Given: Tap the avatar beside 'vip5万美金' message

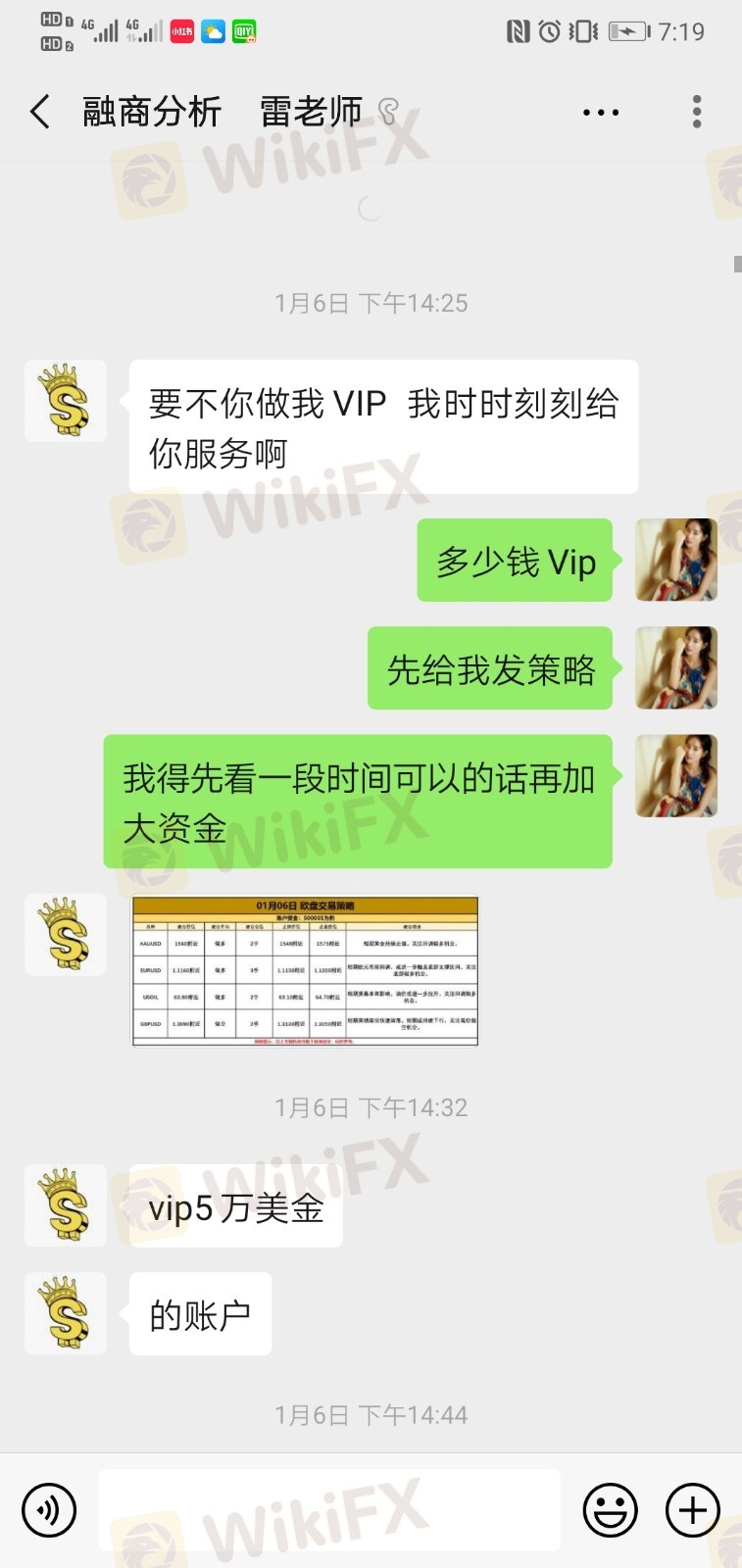Looking at the screenshot, I should pyautogui.click(x=66, y=1205).
